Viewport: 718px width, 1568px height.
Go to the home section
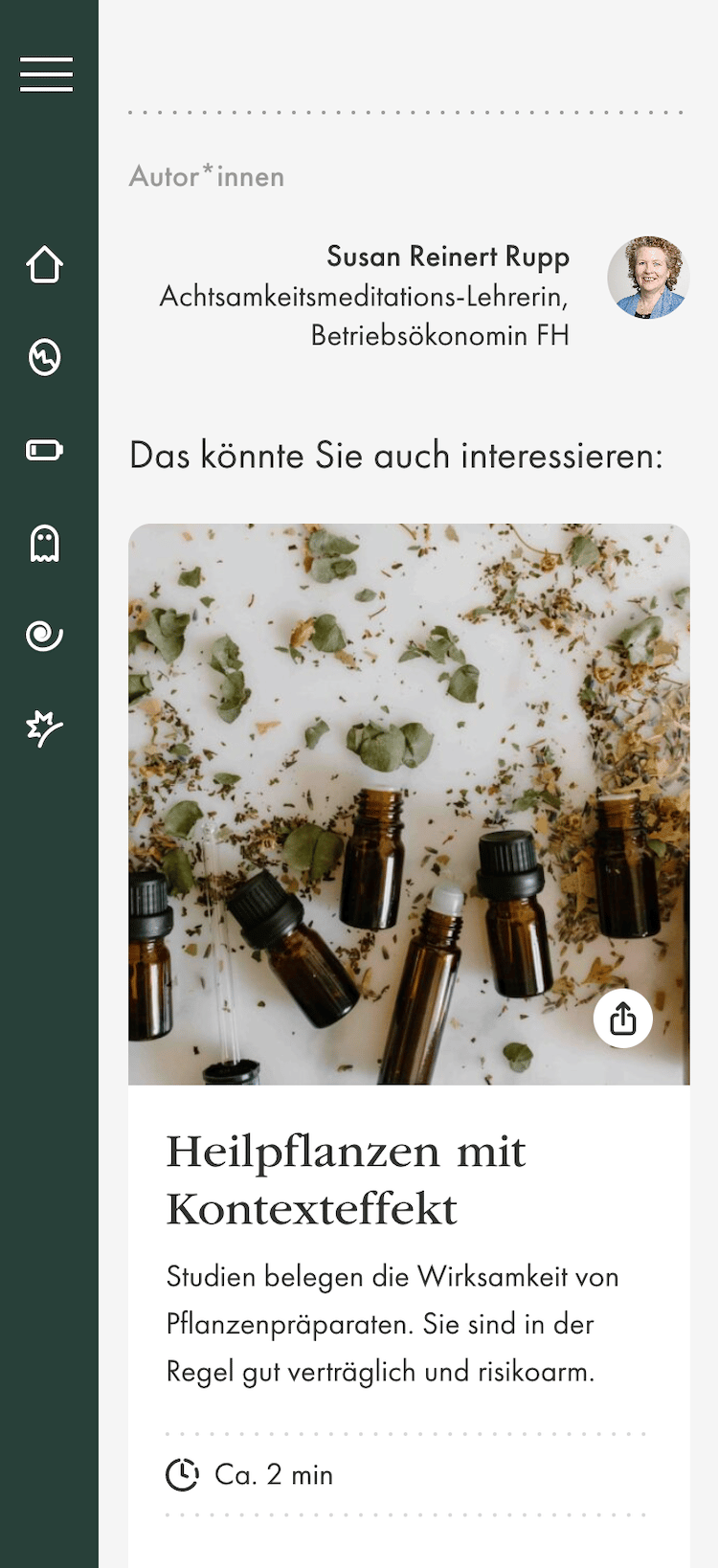click(45, 265)
